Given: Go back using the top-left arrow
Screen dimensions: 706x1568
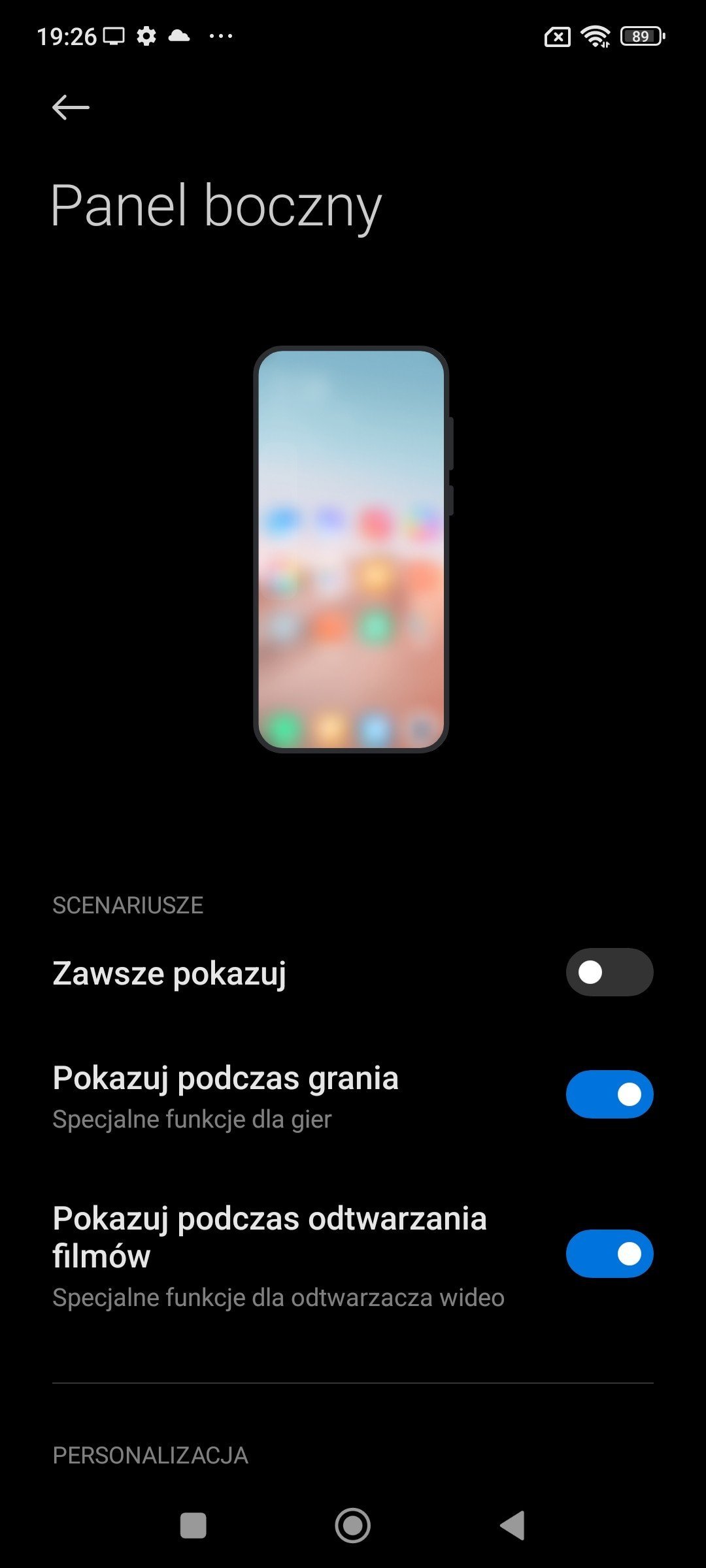Looking at the screenshot, I should click(x=71, y=107).
